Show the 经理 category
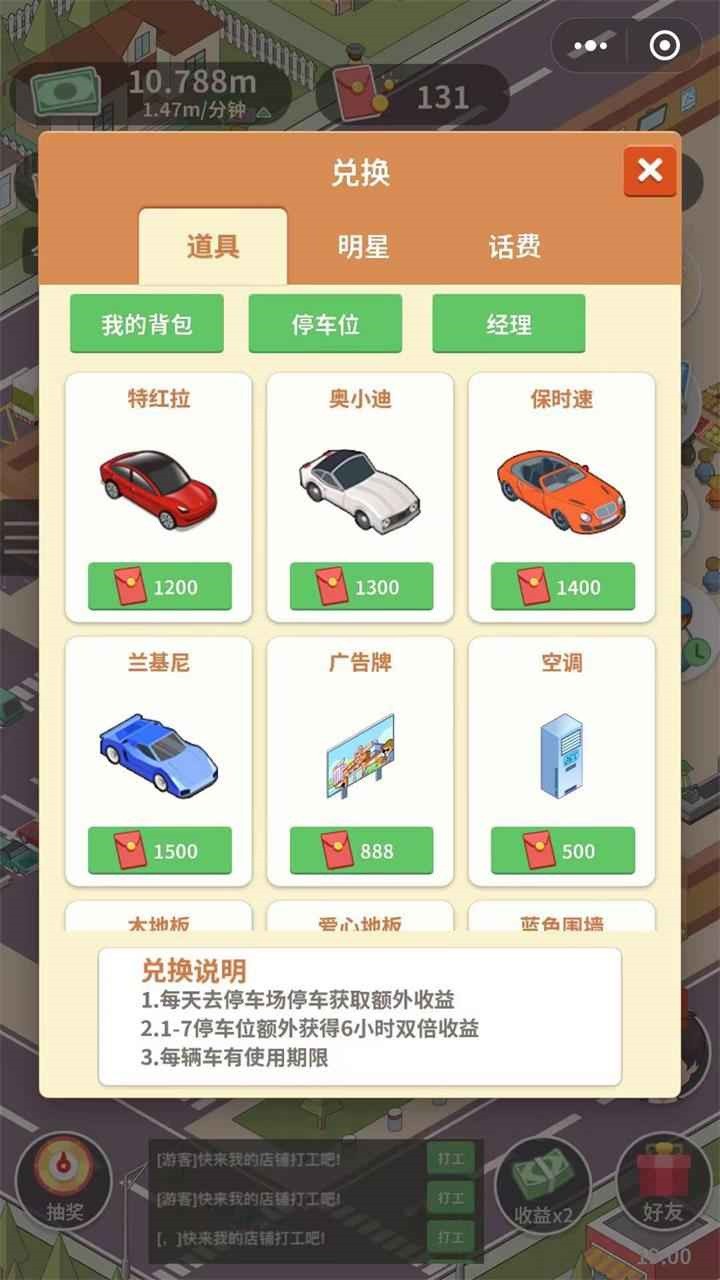The image size is (720, 1280). click(508, 324)
